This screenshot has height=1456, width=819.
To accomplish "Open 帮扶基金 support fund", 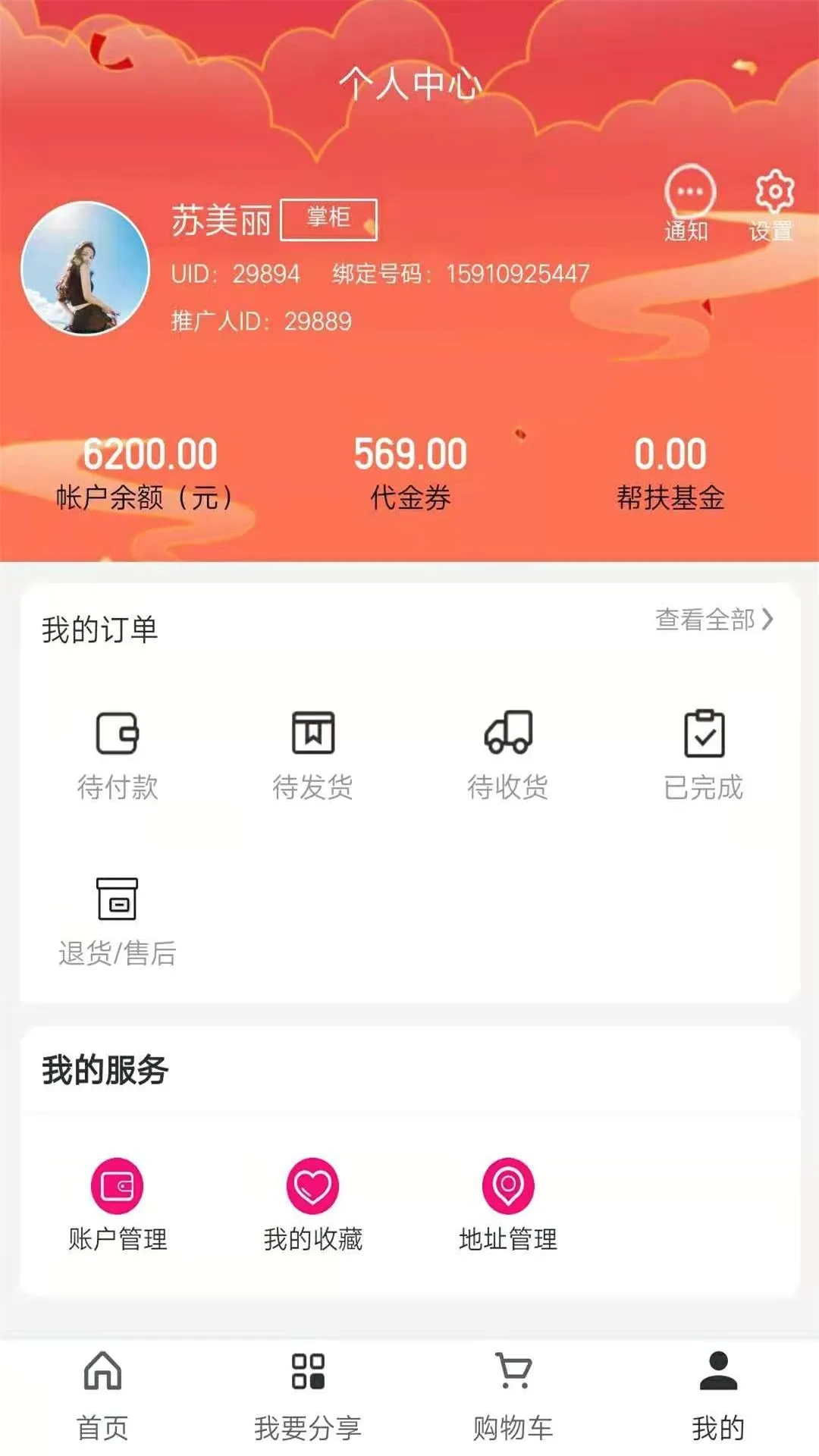I will point(670,473).
